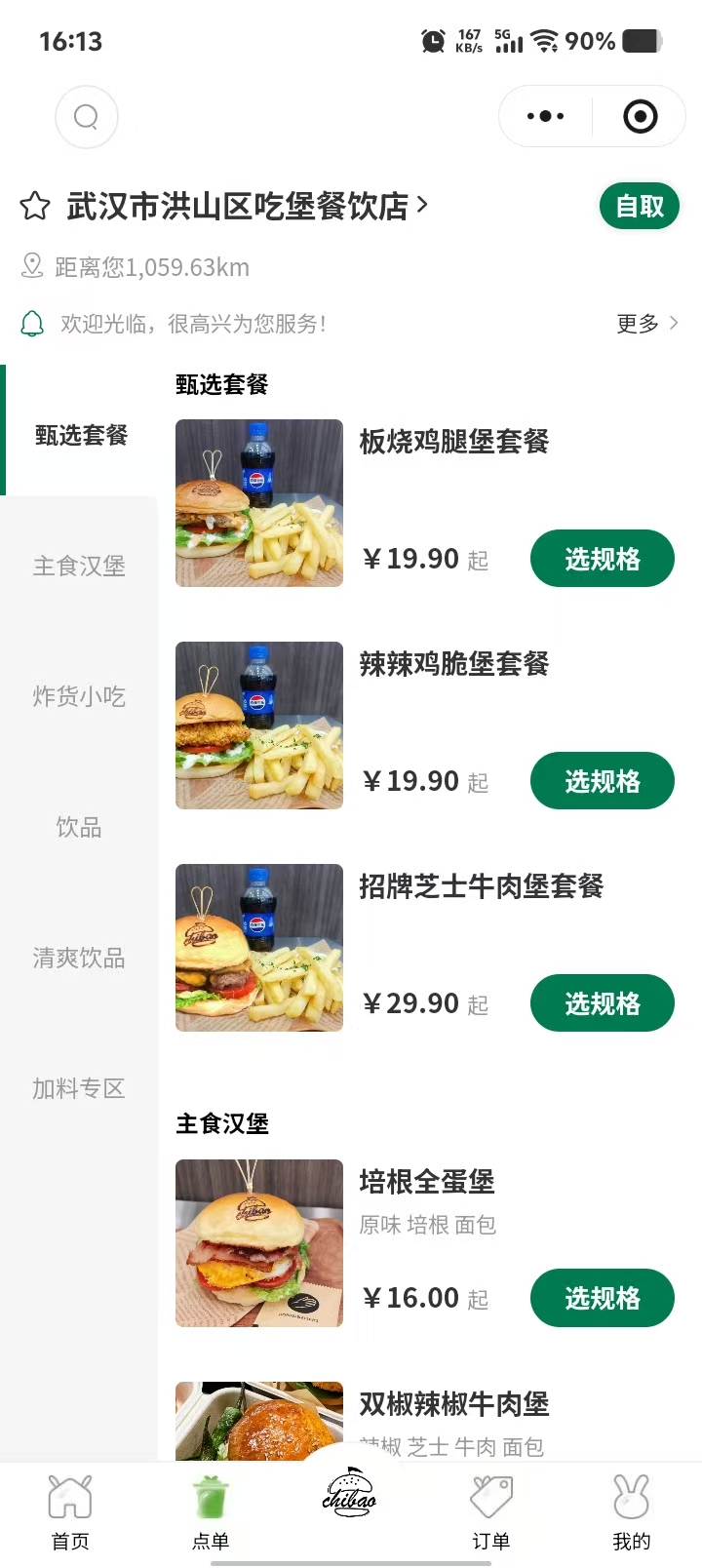The width and height of the screenshot is (702, 1568).
Task: Pick specs for 培根全蛋堡
Action: point(602,1298)
